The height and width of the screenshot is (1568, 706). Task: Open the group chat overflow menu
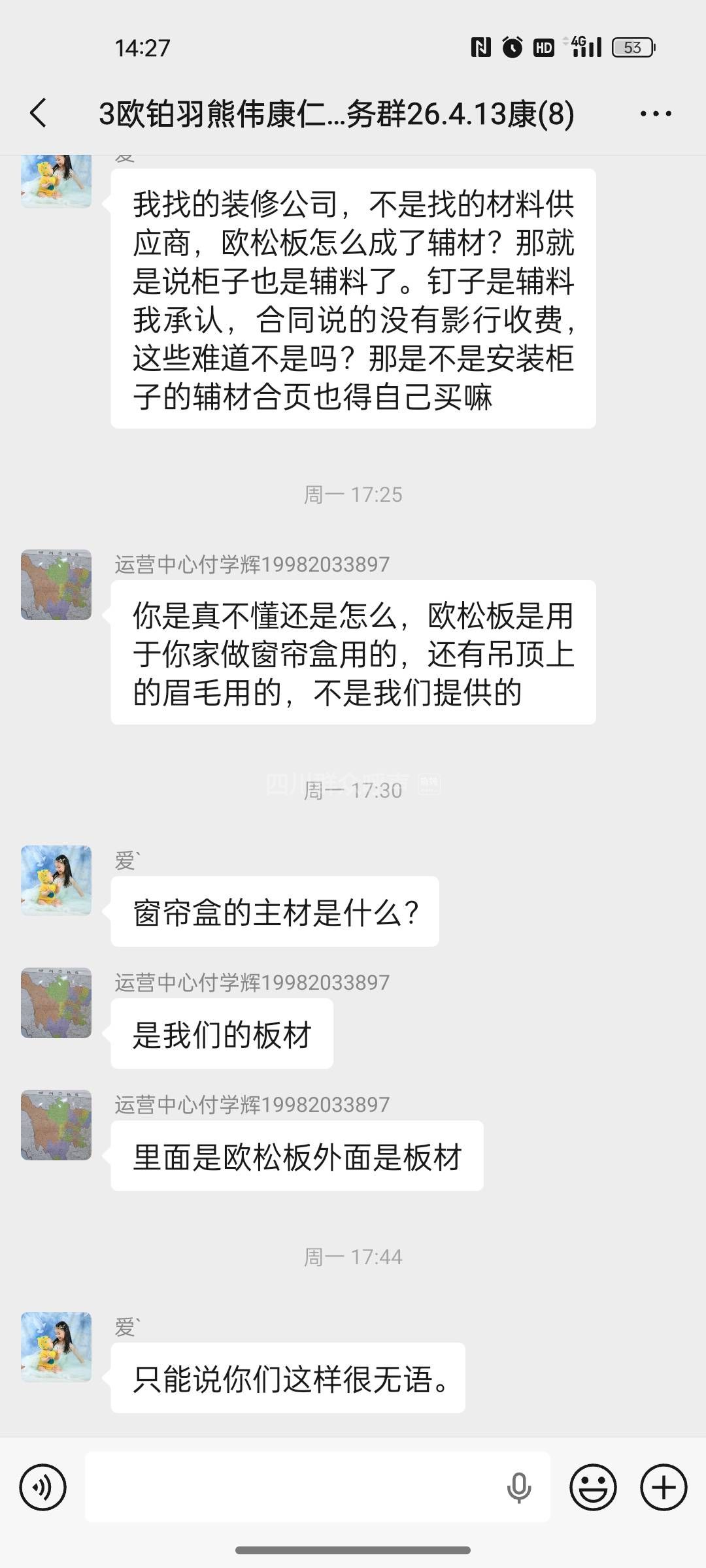655,114
